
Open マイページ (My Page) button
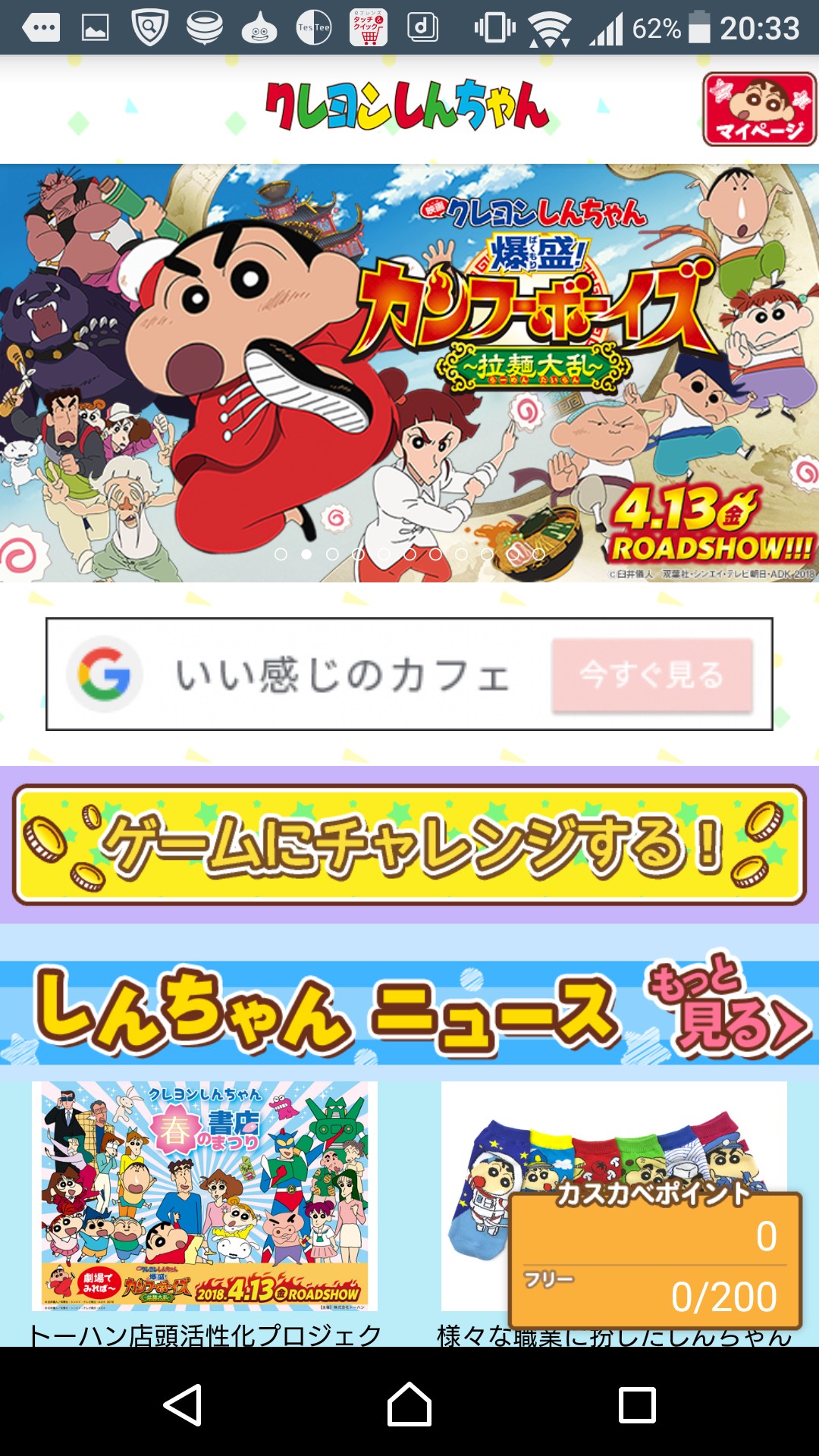coord(759,109)
